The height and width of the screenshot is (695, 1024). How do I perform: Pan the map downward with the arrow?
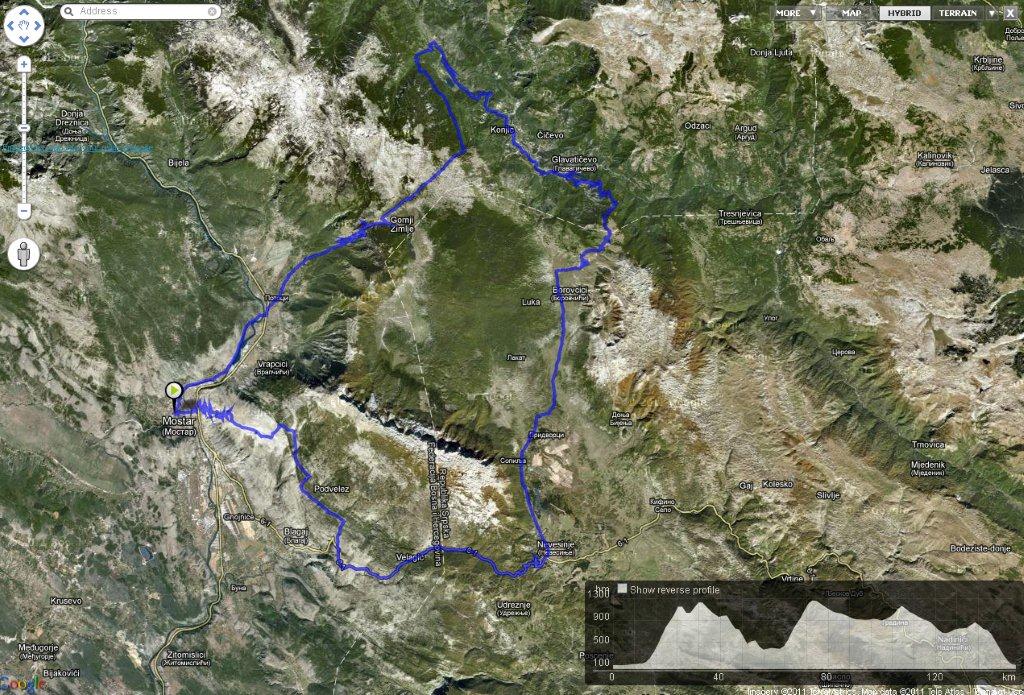coord(24,39)
